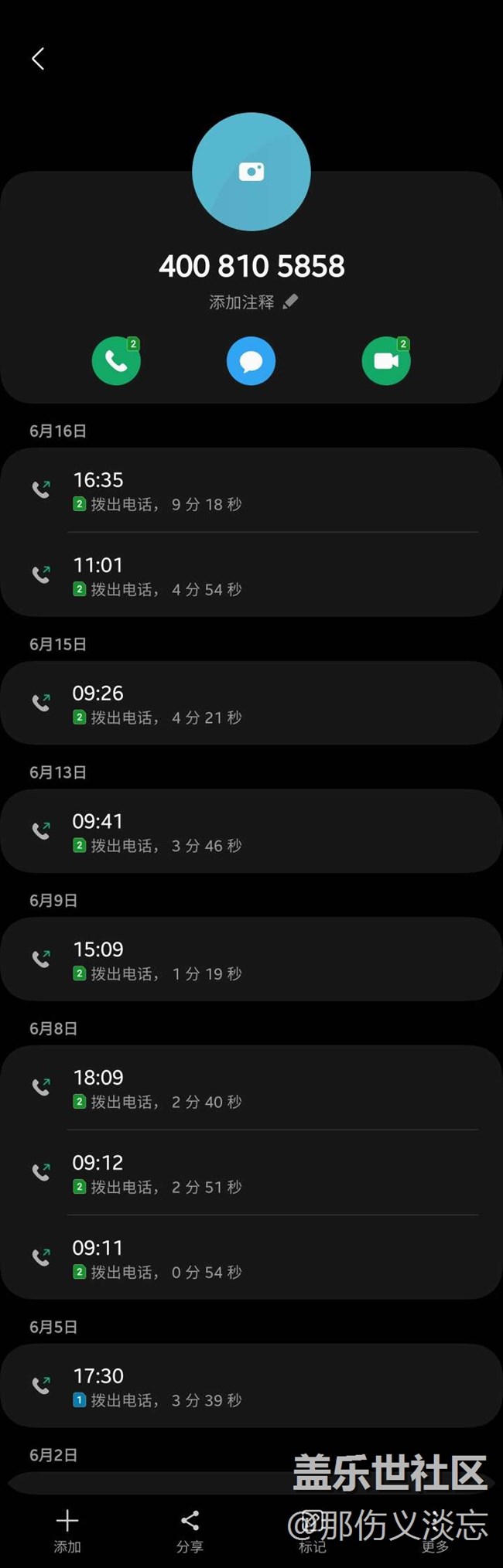Tap 添加 to add to contacts
Screen dimensions: 503x1568
pyautogui.click(x=67, y=1529)
